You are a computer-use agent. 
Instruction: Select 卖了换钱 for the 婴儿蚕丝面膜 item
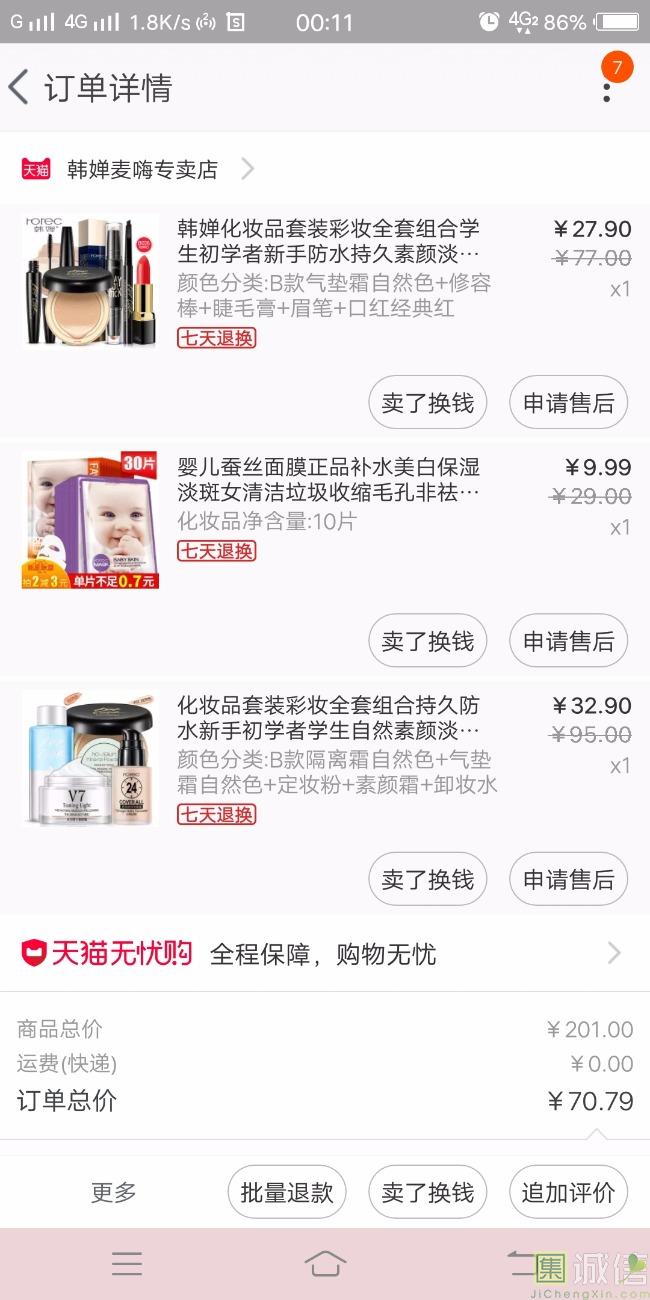pyautogui.click(x=427, y=641)
